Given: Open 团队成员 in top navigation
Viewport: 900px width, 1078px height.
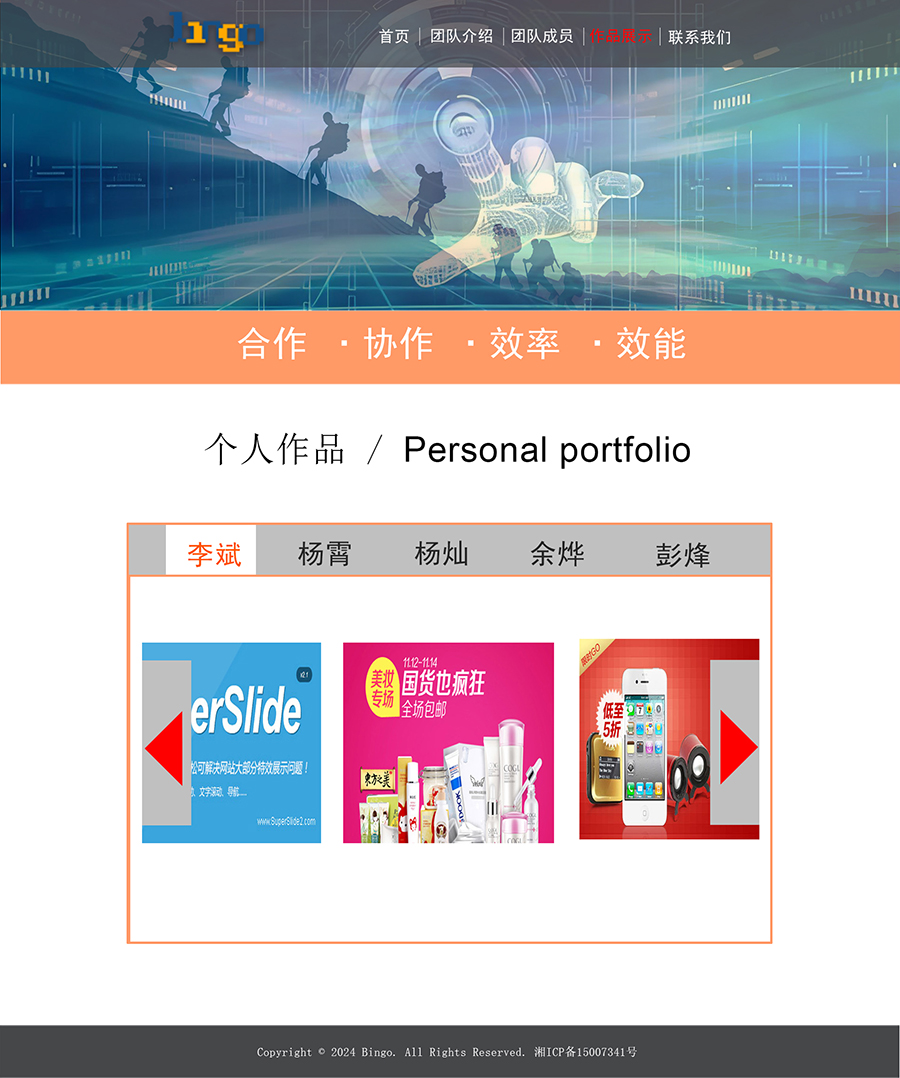Looking at the screenshot, I should (x=542, y=37).
